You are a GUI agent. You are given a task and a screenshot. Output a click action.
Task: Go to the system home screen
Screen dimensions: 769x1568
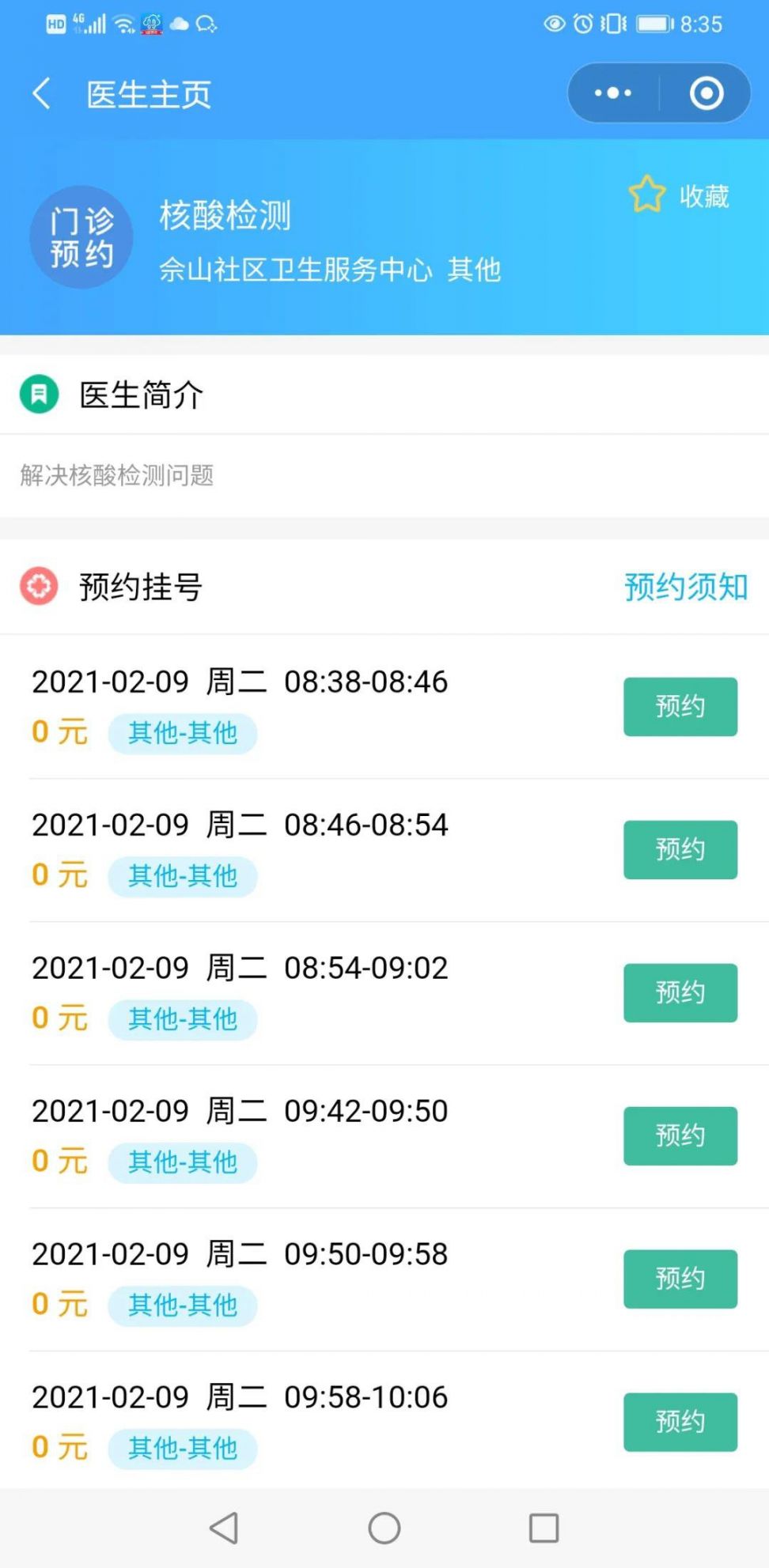coord(384,1528)
